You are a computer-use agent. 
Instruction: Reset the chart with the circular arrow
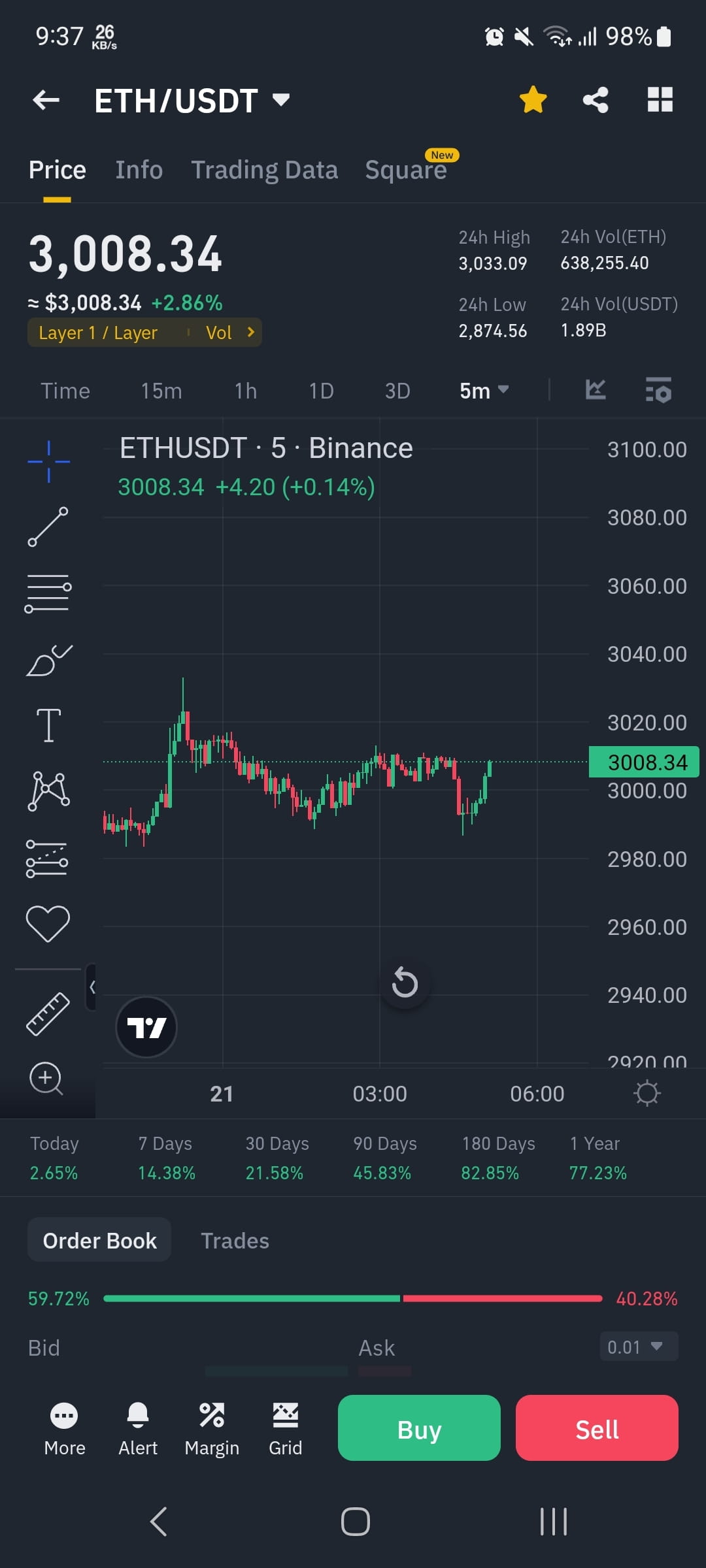coord(405,983)
